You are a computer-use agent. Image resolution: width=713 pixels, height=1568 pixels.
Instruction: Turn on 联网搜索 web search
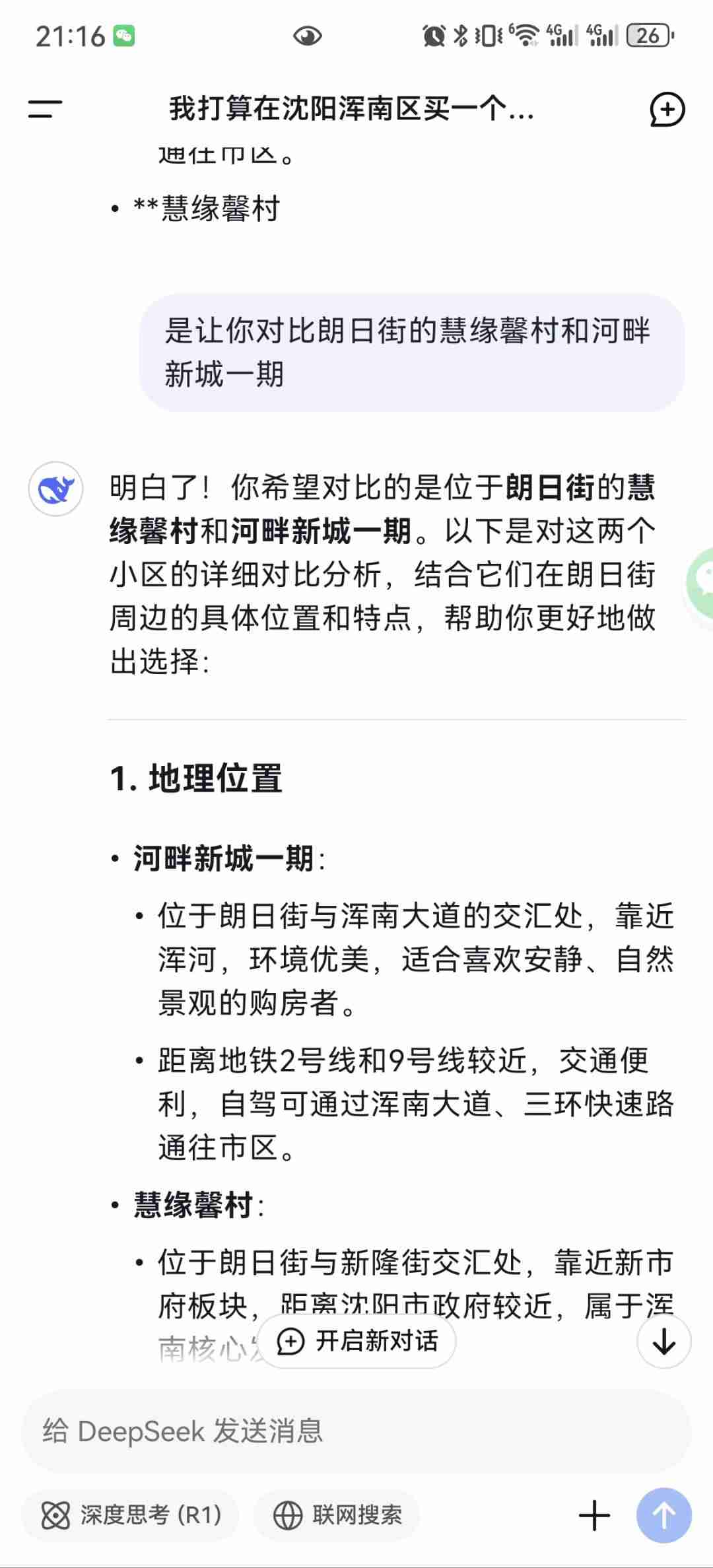[x=338, y=1515]
